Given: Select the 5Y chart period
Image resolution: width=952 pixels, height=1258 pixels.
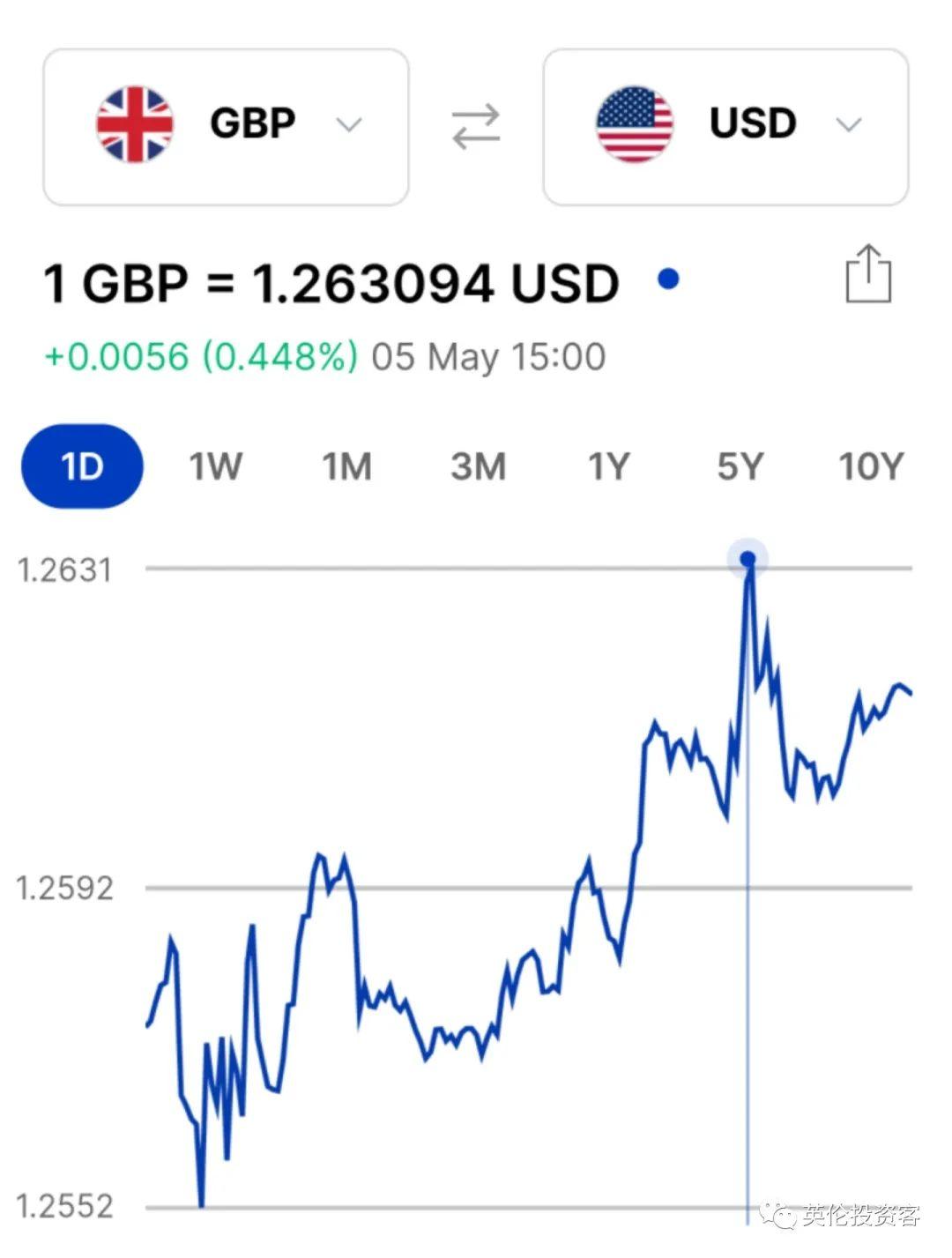Looking at the screenshot, I should pyautogui.click(x=740, y=466).
